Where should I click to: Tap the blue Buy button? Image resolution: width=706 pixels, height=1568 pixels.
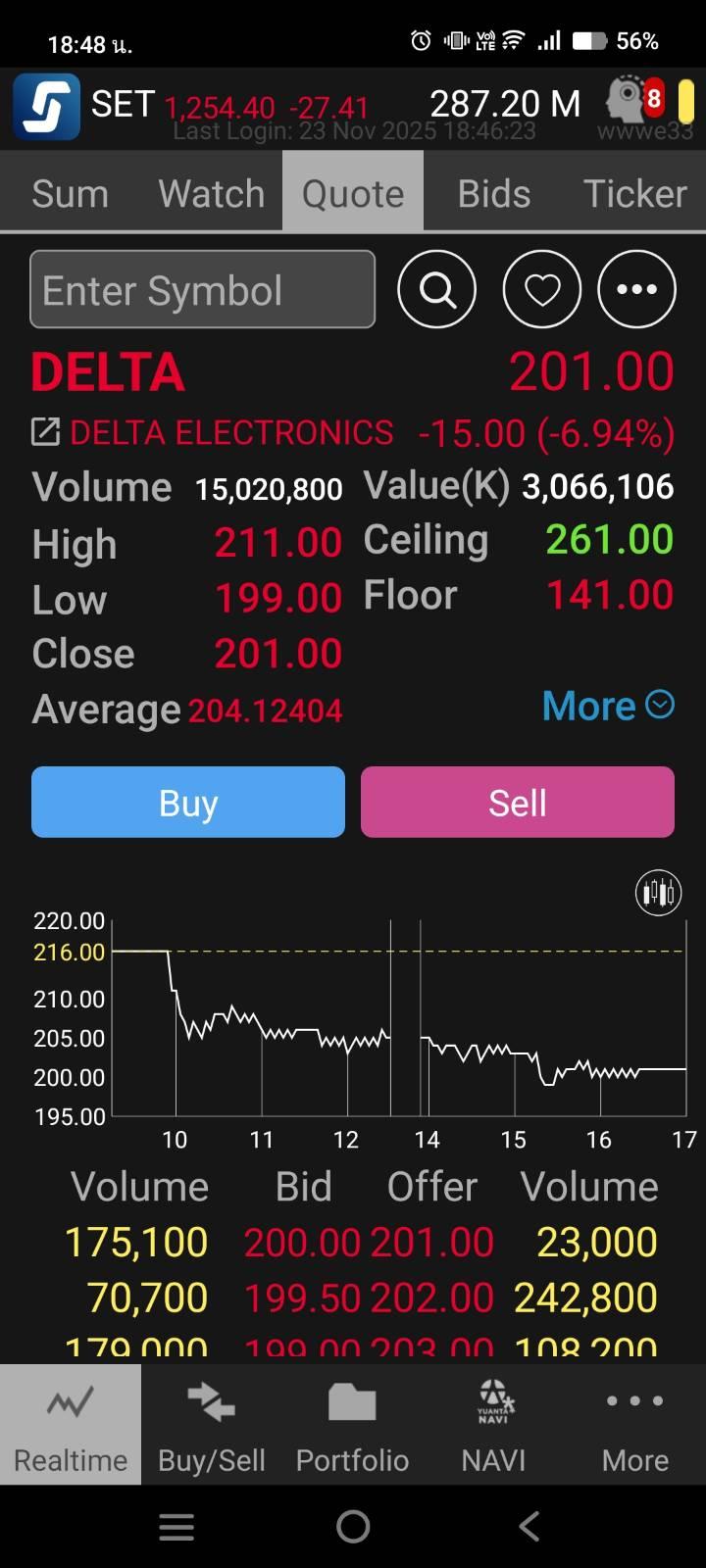click(x=188, y=803)
